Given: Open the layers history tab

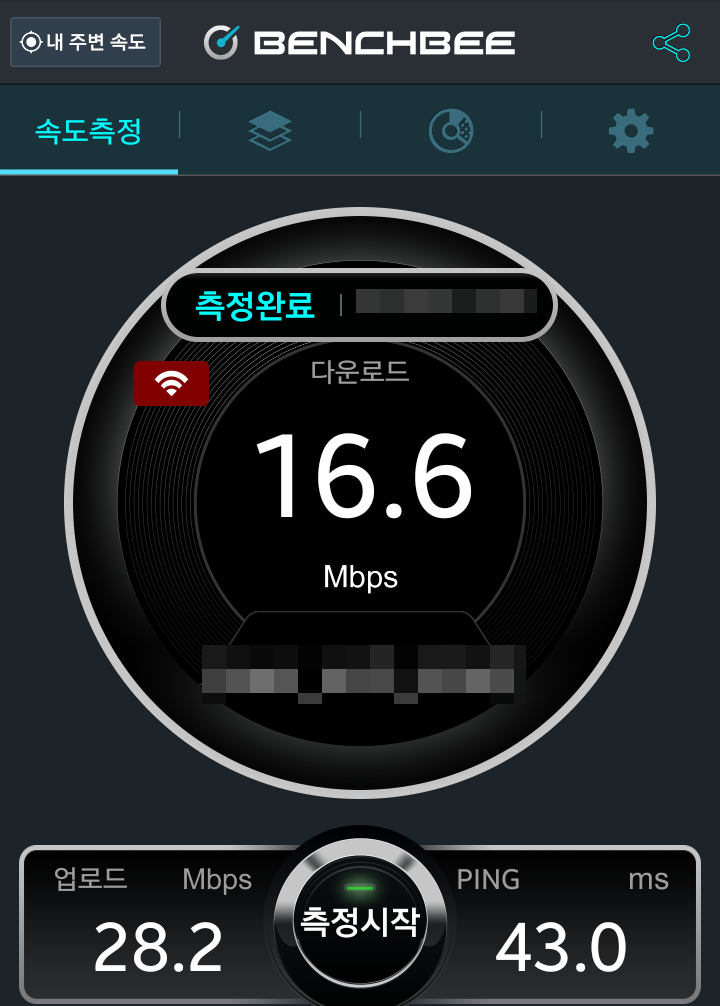Looking at the screenshot, I should coord(270,131).
